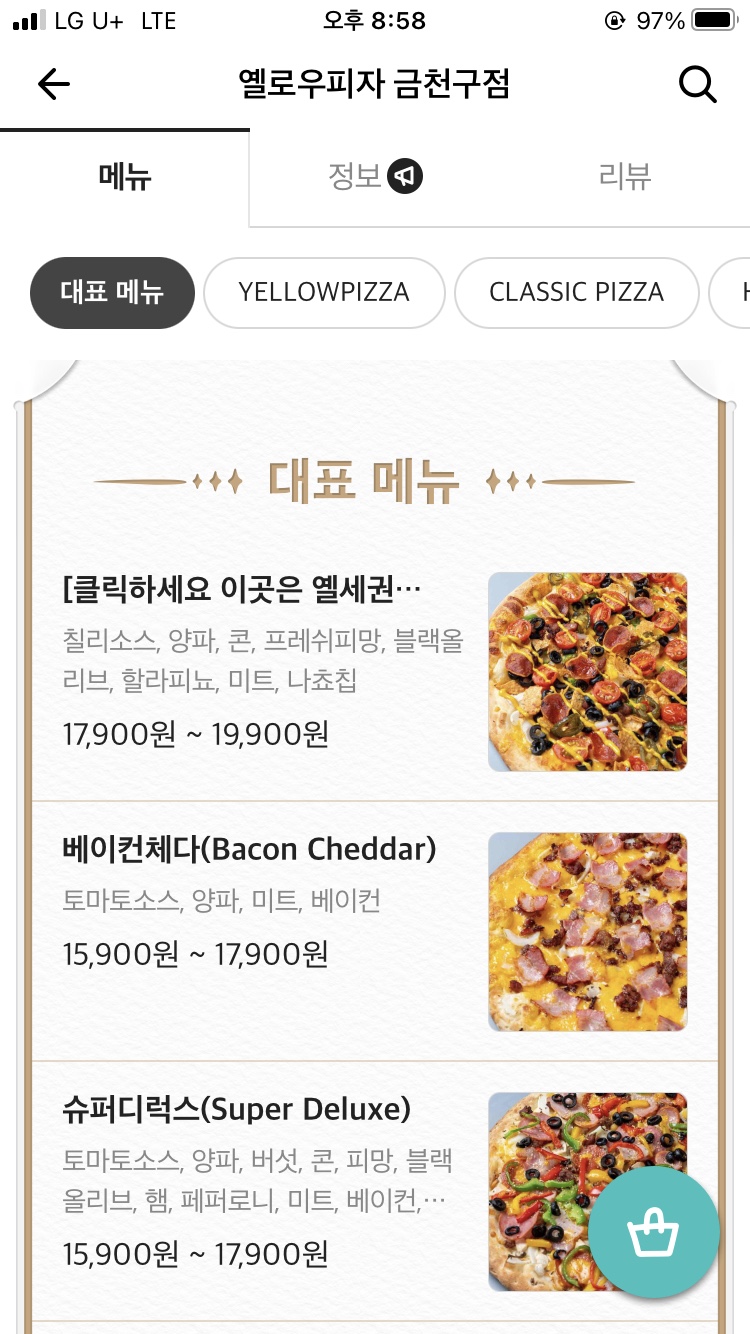
Task: Open the shopping basket floating button
Action: (653, 1233)
